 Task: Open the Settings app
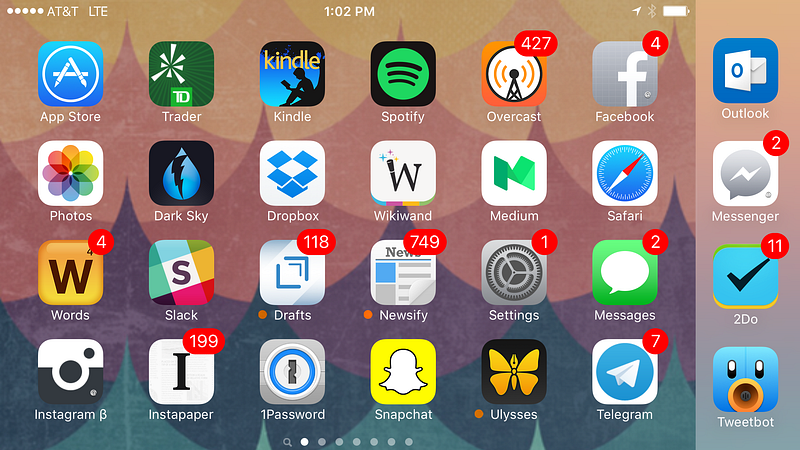tap(514, 272)
